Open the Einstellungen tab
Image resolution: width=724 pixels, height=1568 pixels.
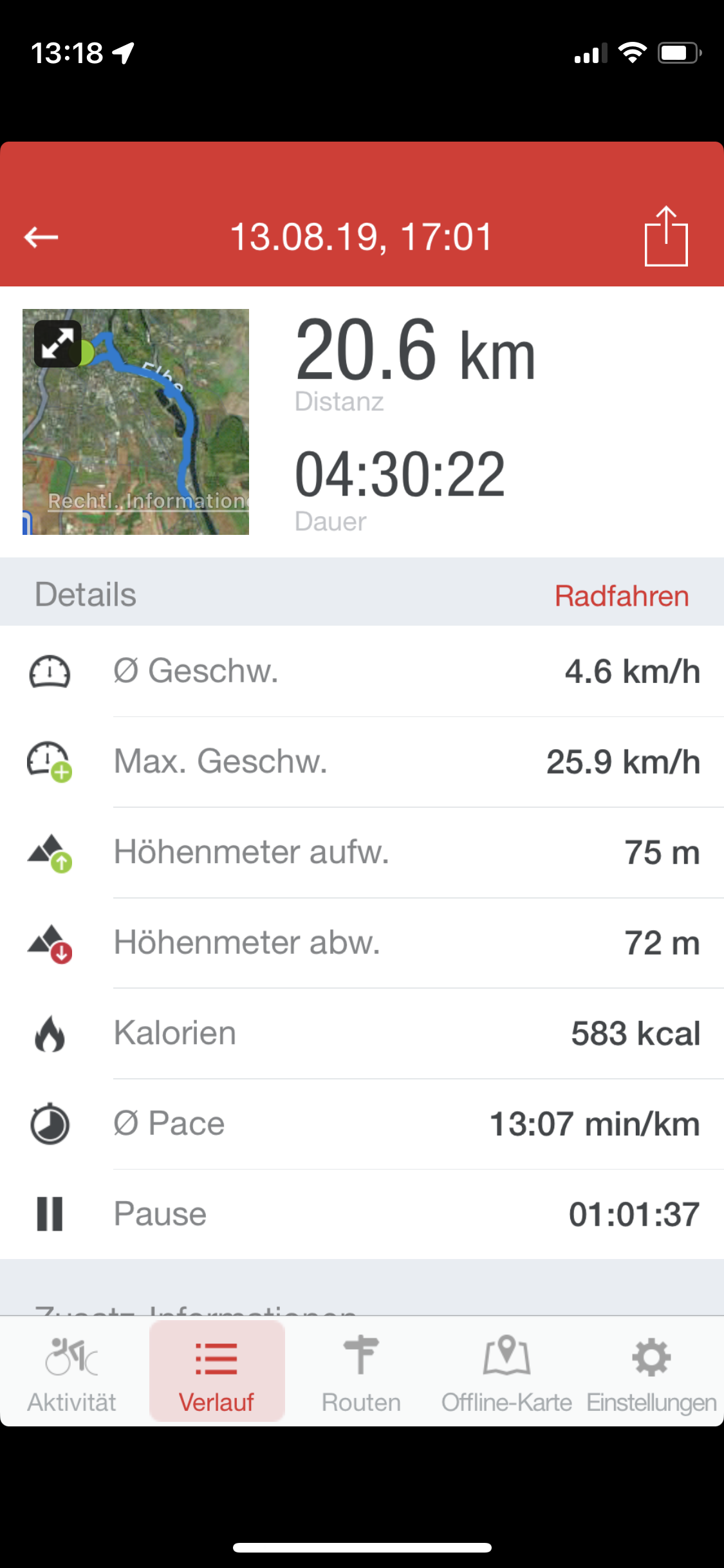tap(651, 1372)
